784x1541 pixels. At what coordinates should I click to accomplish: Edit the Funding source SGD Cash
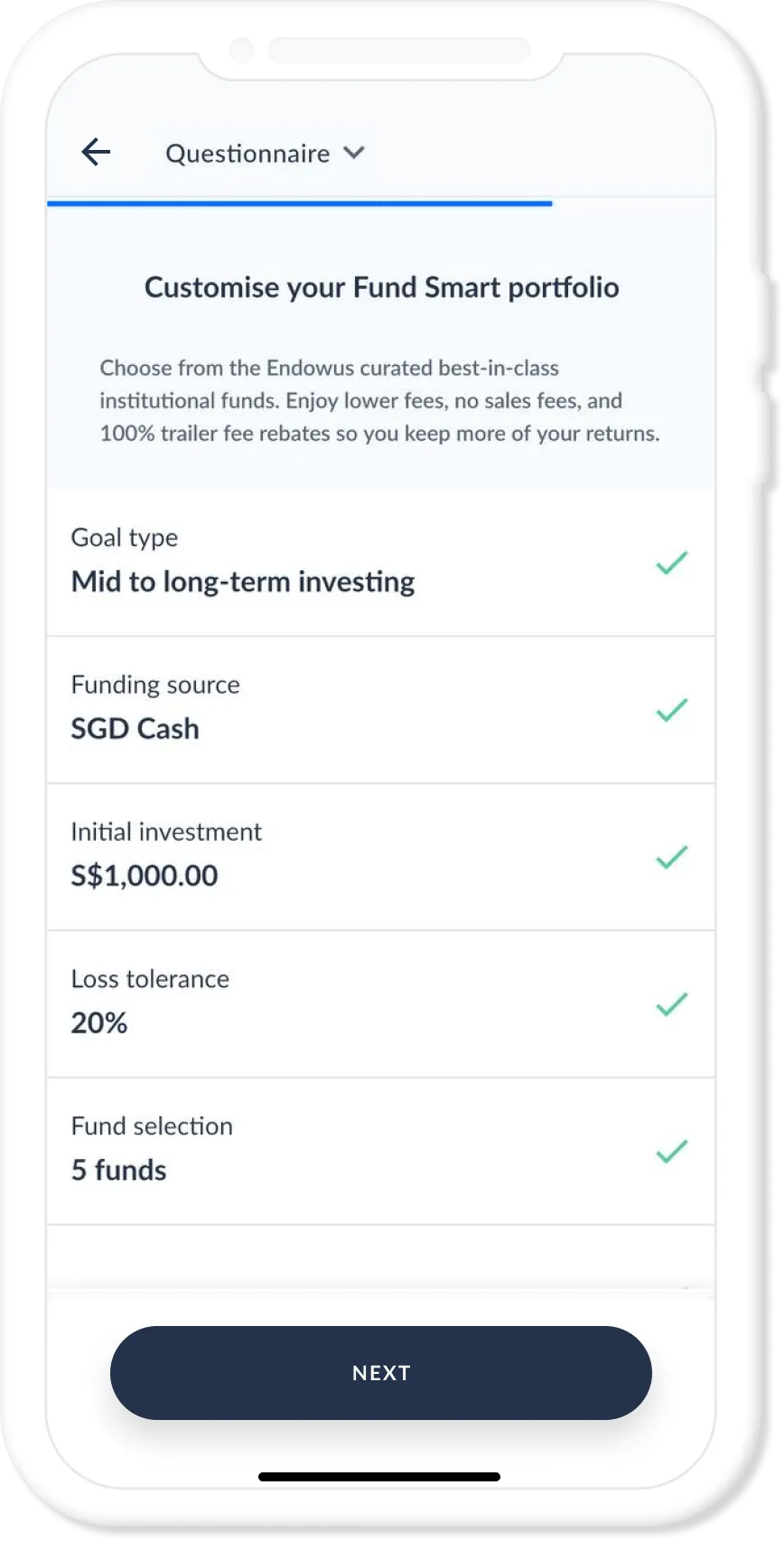coord(379,709)
